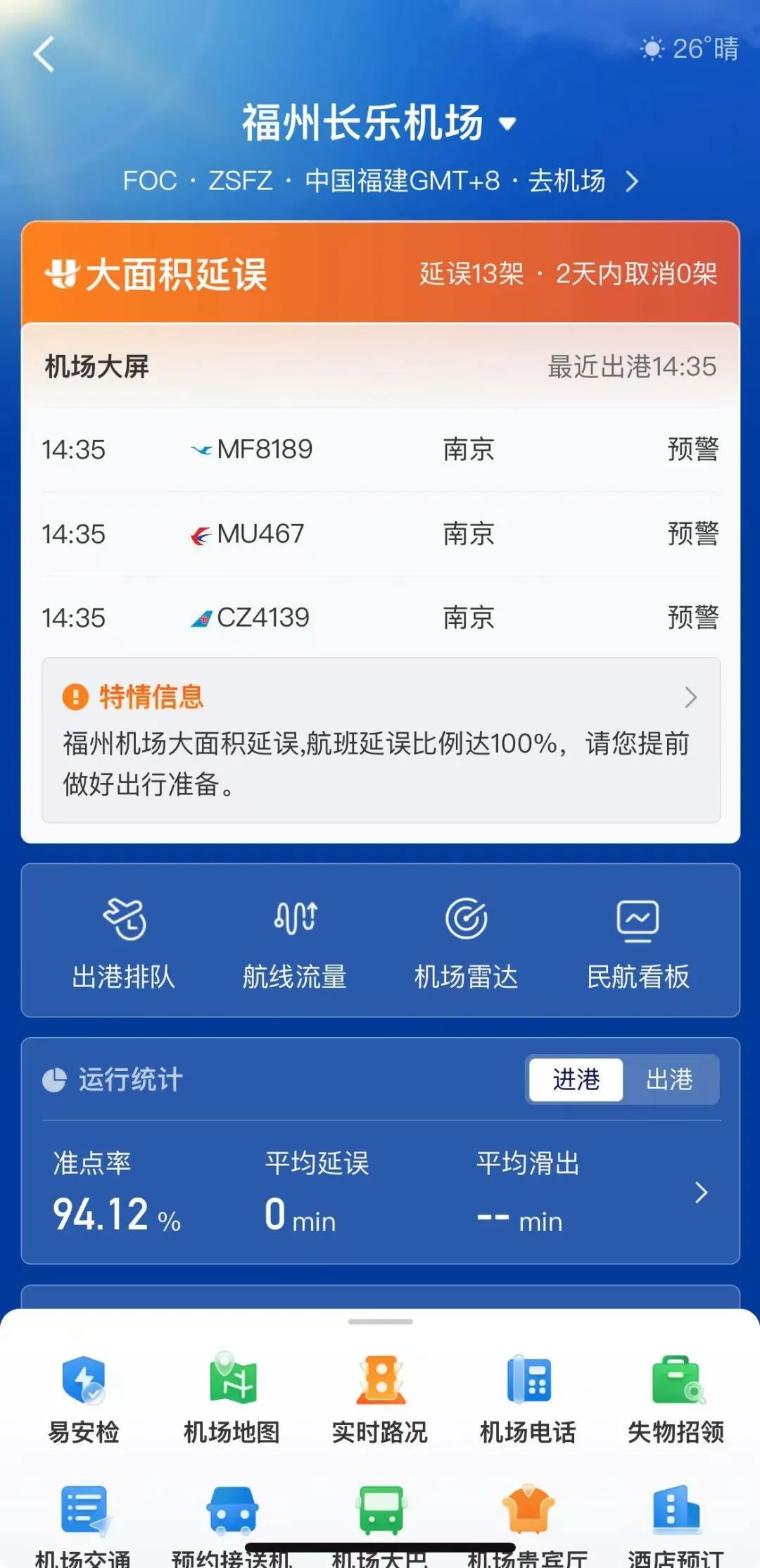Open 运行统计 details via the chevron

(701, 1193)
